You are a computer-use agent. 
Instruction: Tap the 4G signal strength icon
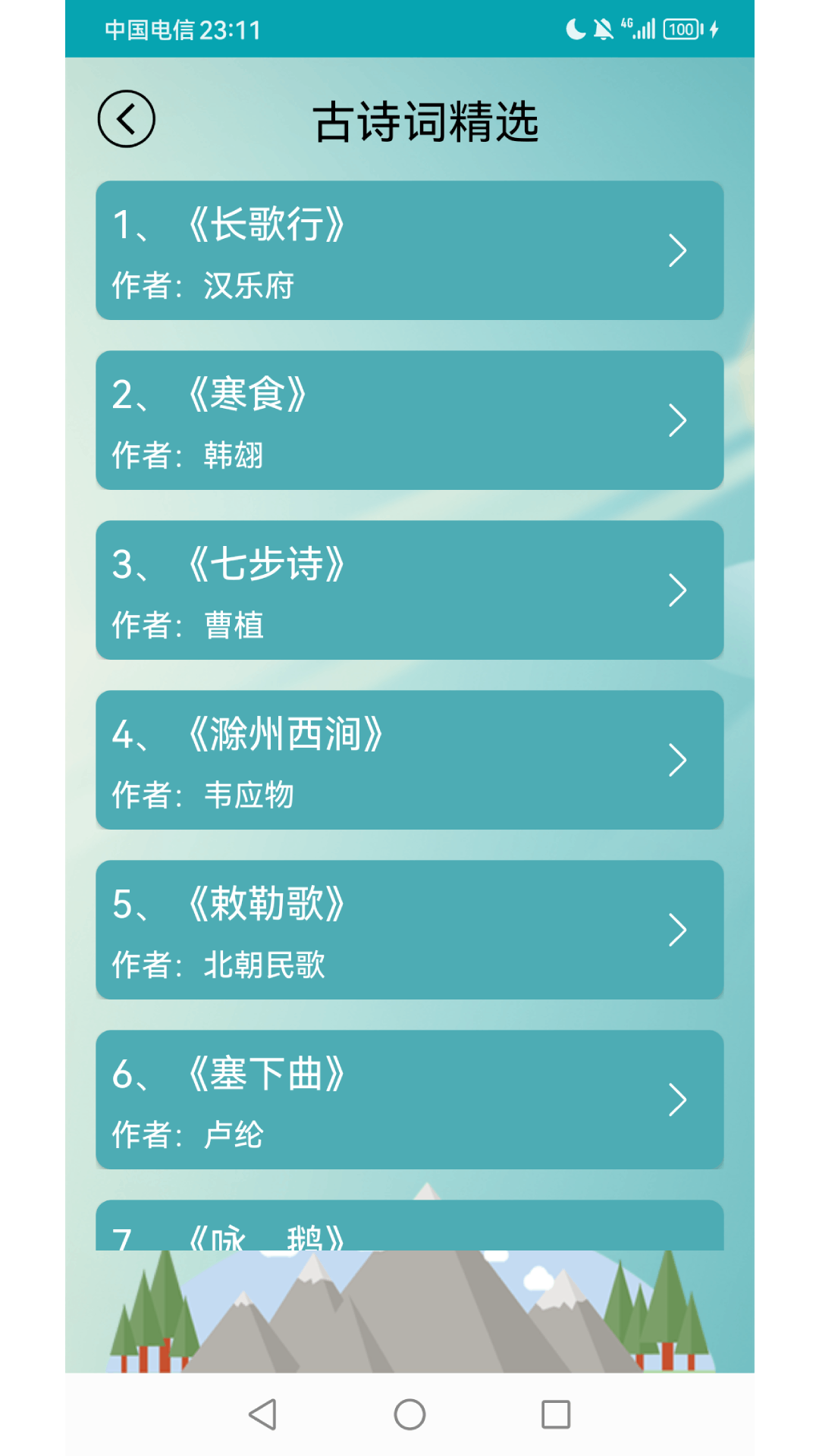click(x=639, y=28)
